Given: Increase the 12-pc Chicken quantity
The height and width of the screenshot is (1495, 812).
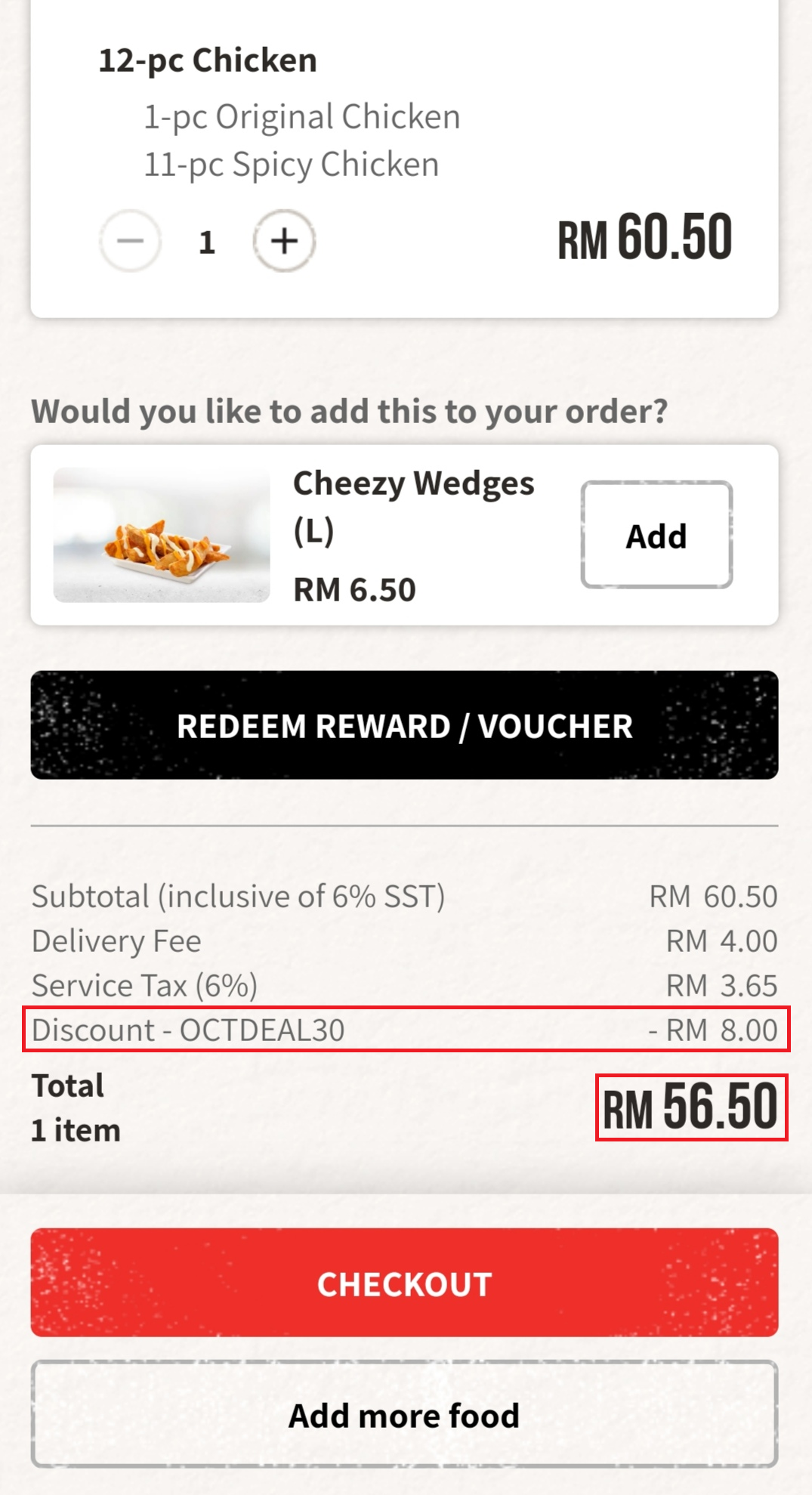Looking at the screenshot, I should [284, 242].
